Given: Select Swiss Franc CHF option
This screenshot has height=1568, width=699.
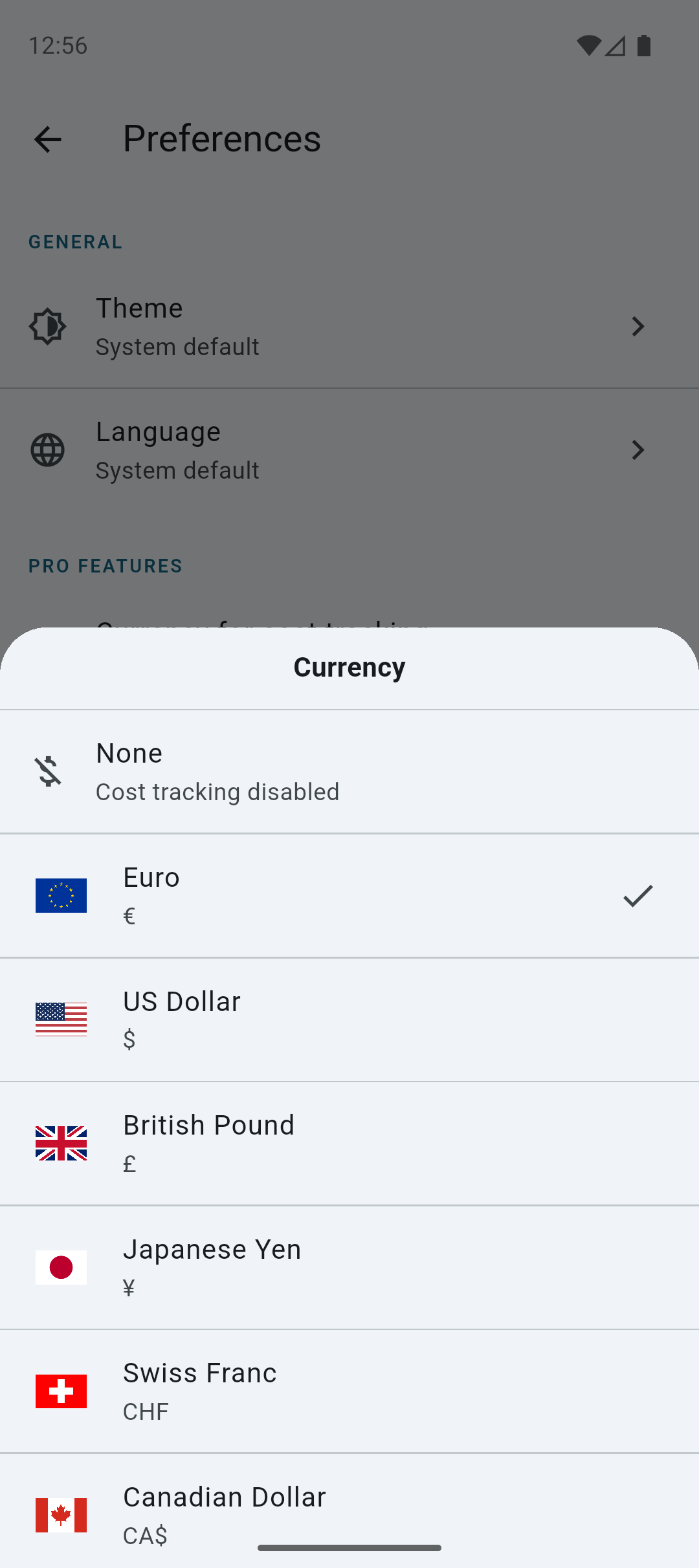Looking at the screenshot, I should tap(349, 1391).
